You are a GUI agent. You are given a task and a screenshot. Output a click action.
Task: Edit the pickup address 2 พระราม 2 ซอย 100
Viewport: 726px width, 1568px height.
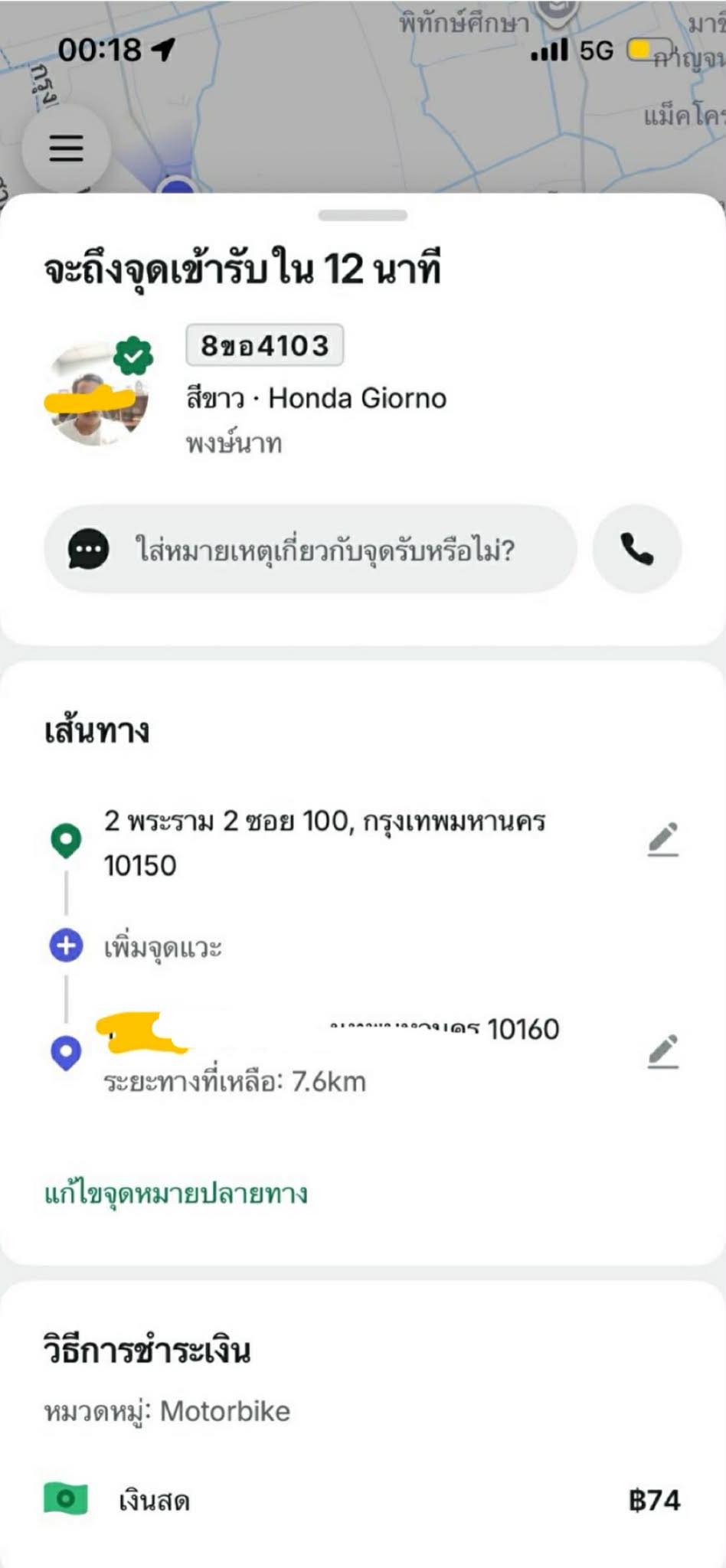(x=662, y=840)
